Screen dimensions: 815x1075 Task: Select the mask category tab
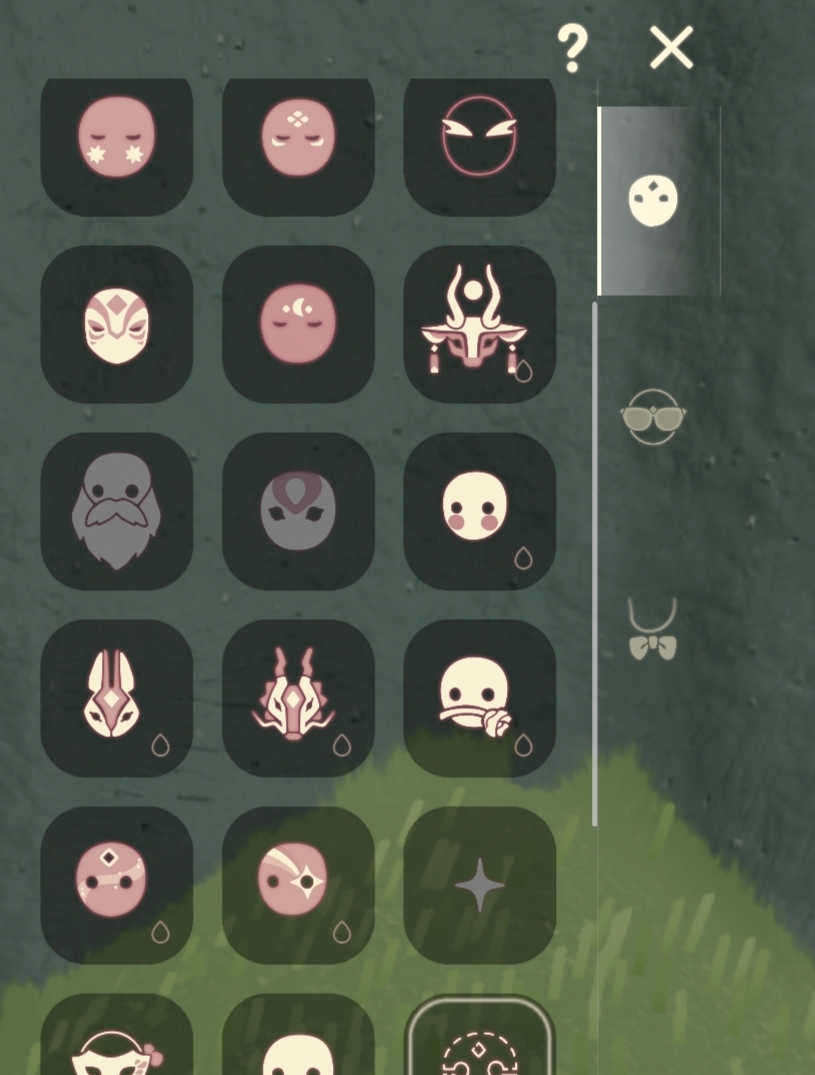point(653,200)
